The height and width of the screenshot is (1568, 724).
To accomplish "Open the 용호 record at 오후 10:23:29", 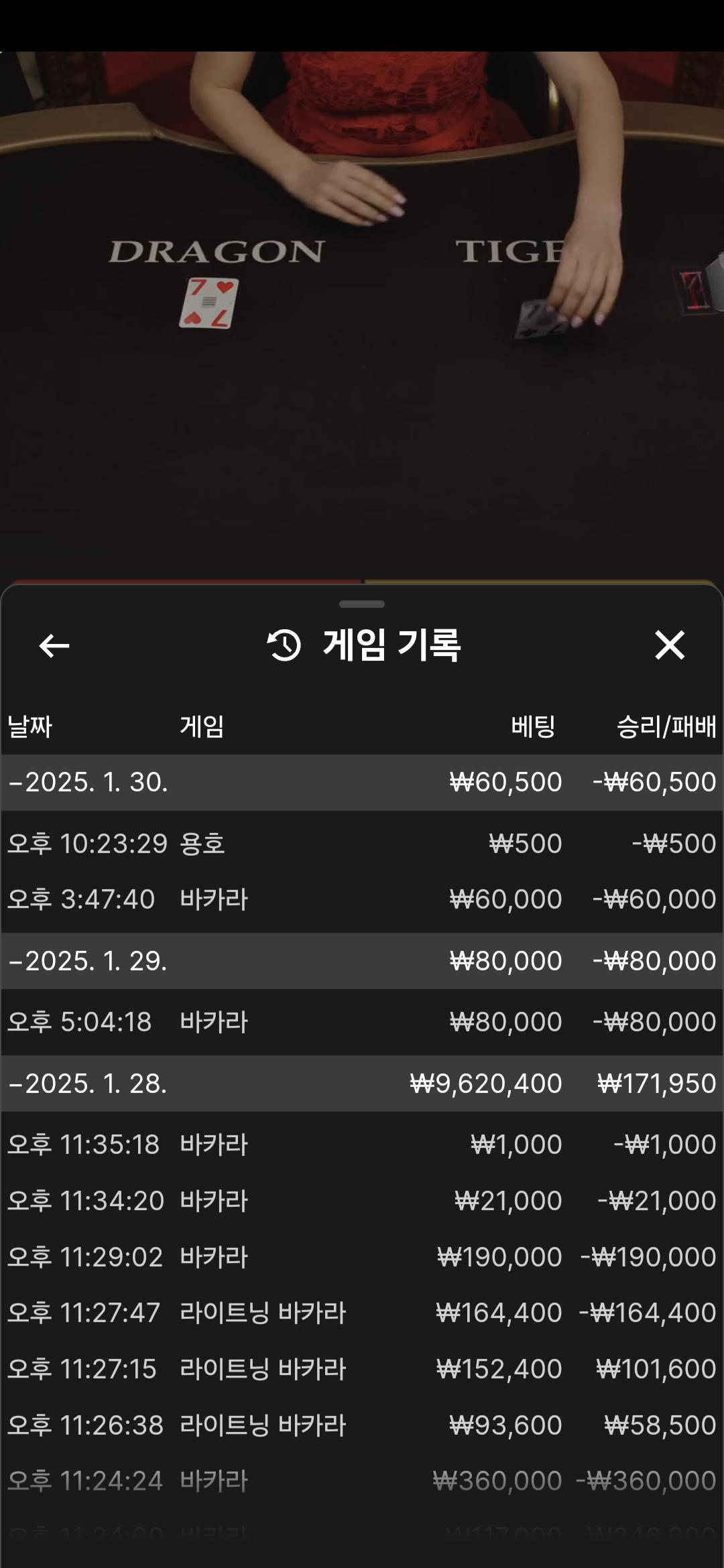I will (x=362, y=844).
